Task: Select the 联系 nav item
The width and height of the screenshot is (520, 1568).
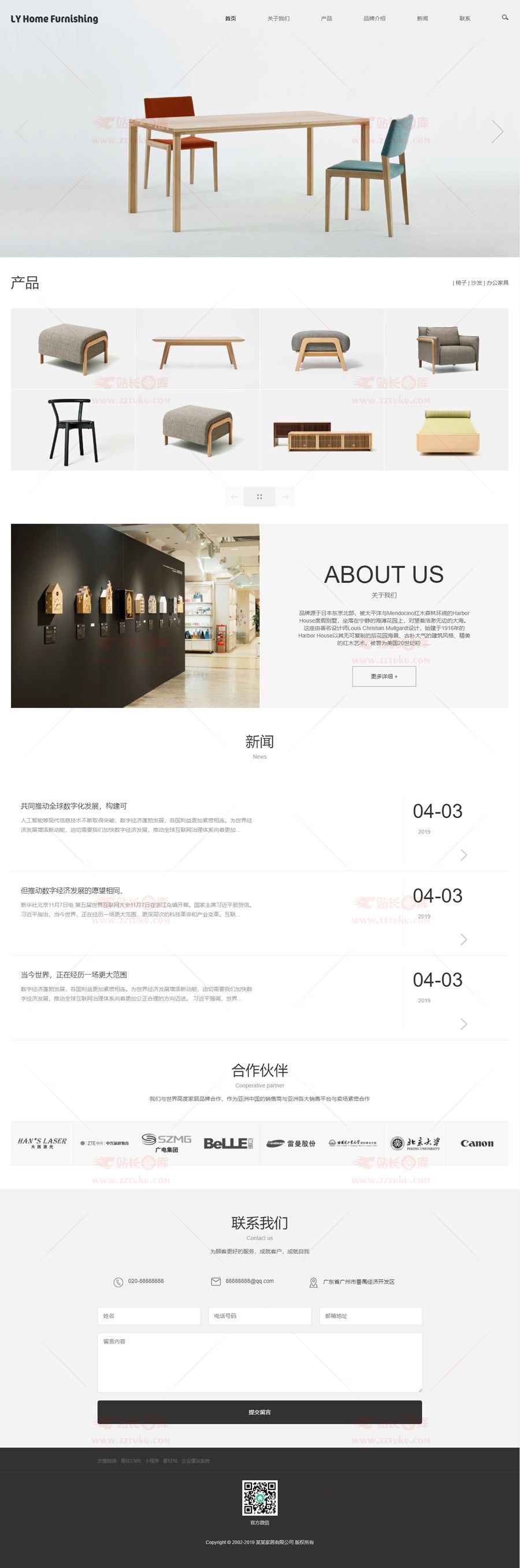Action: click(x=465, y=19)
